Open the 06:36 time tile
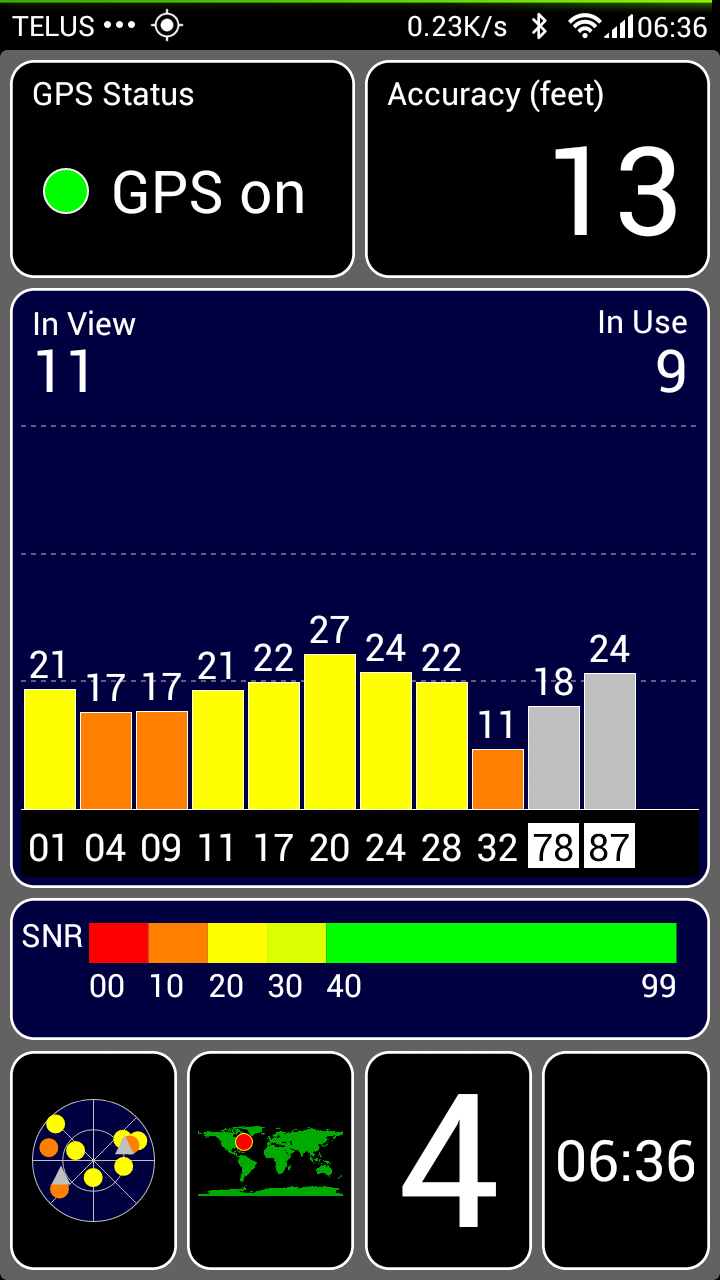This screenshot has width=720, height=1280. tap(626, 1160)
